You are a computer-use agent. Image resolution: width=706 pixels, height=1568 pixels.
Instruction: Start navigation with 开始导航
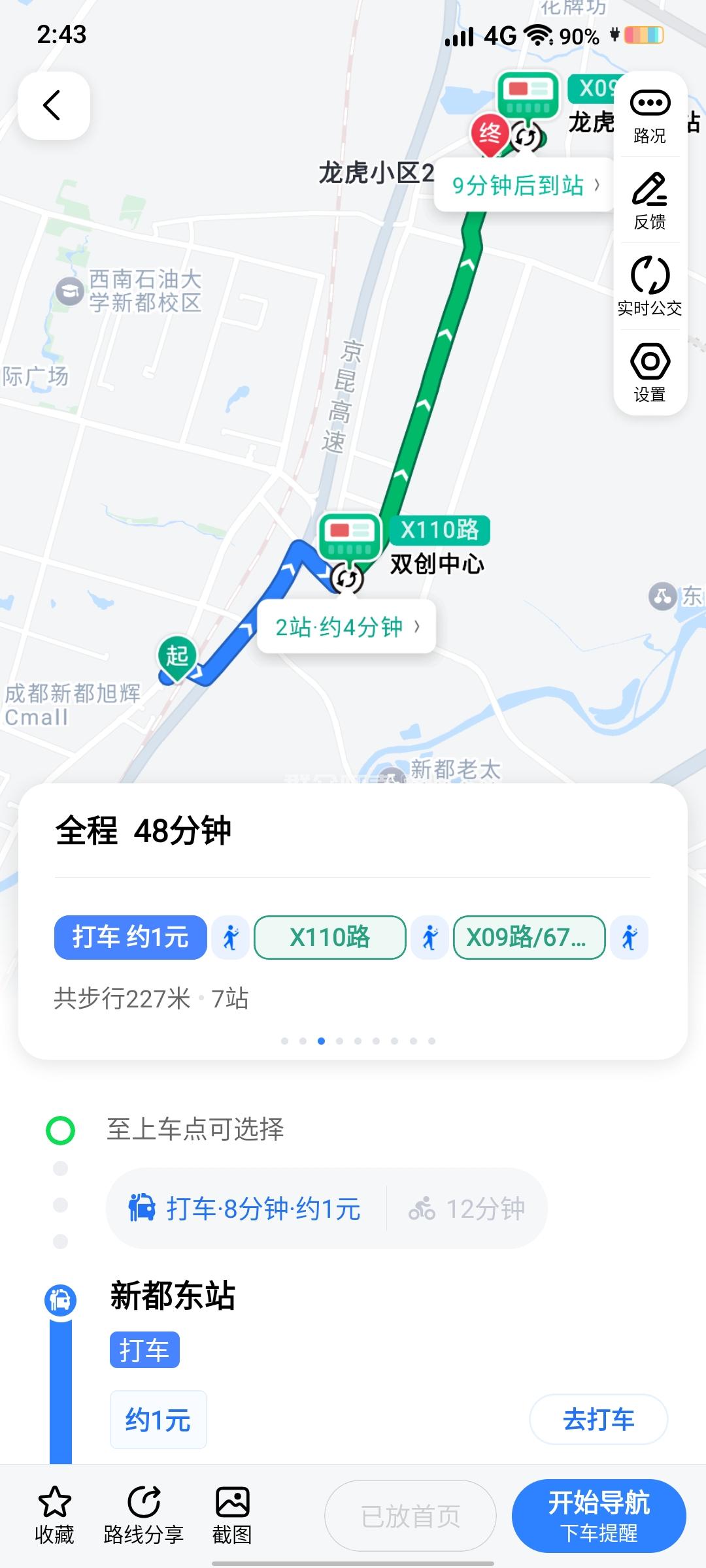tap(598, 1516)
